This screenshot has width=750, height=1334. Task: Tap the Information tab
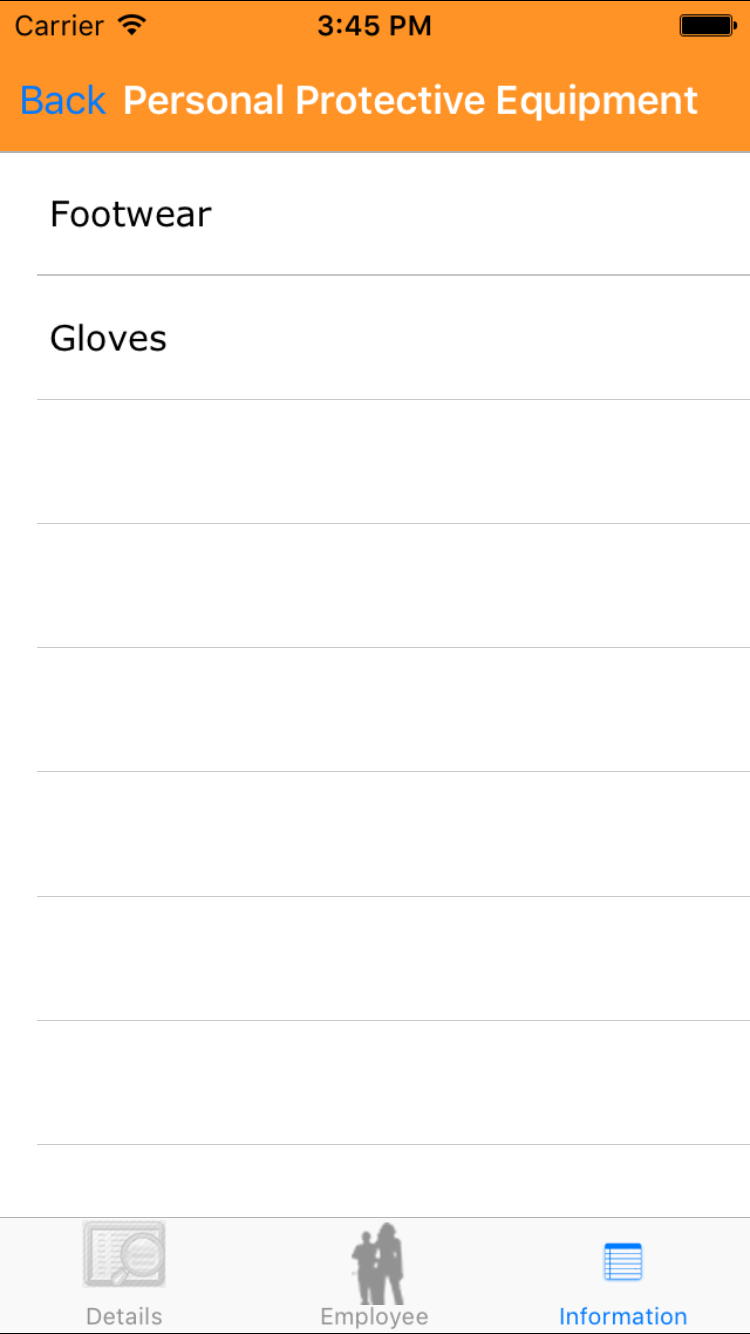tap(622, 1274)
